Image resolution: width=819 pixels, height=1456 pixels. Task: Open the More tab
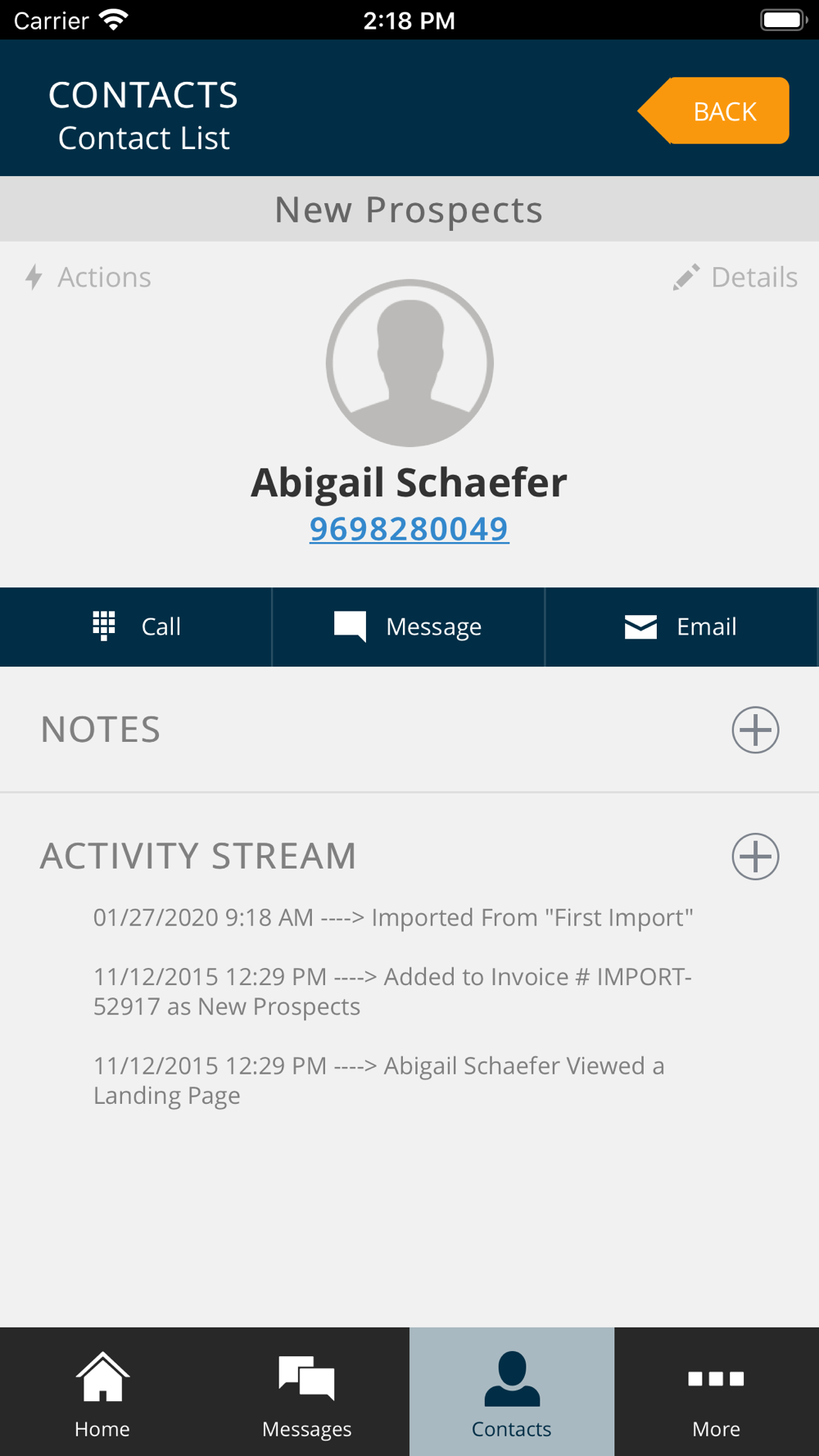(717, 1392)
